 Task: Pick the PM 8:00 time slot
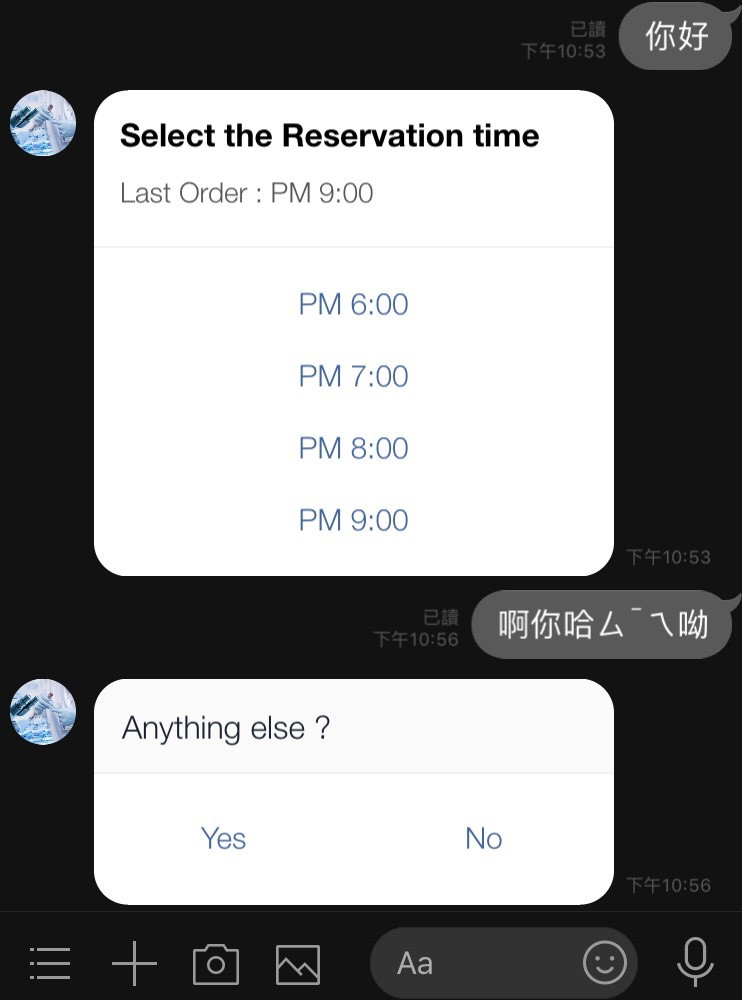[353, 448]
